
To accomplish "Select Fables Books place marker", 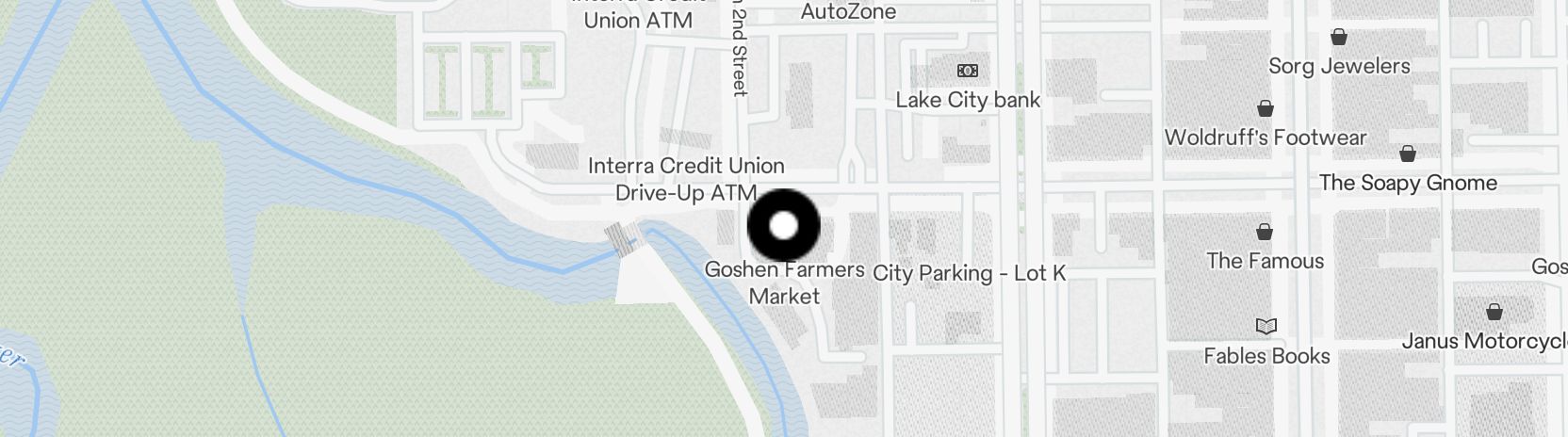I will pyautogui.click(x=1266, y=328).
